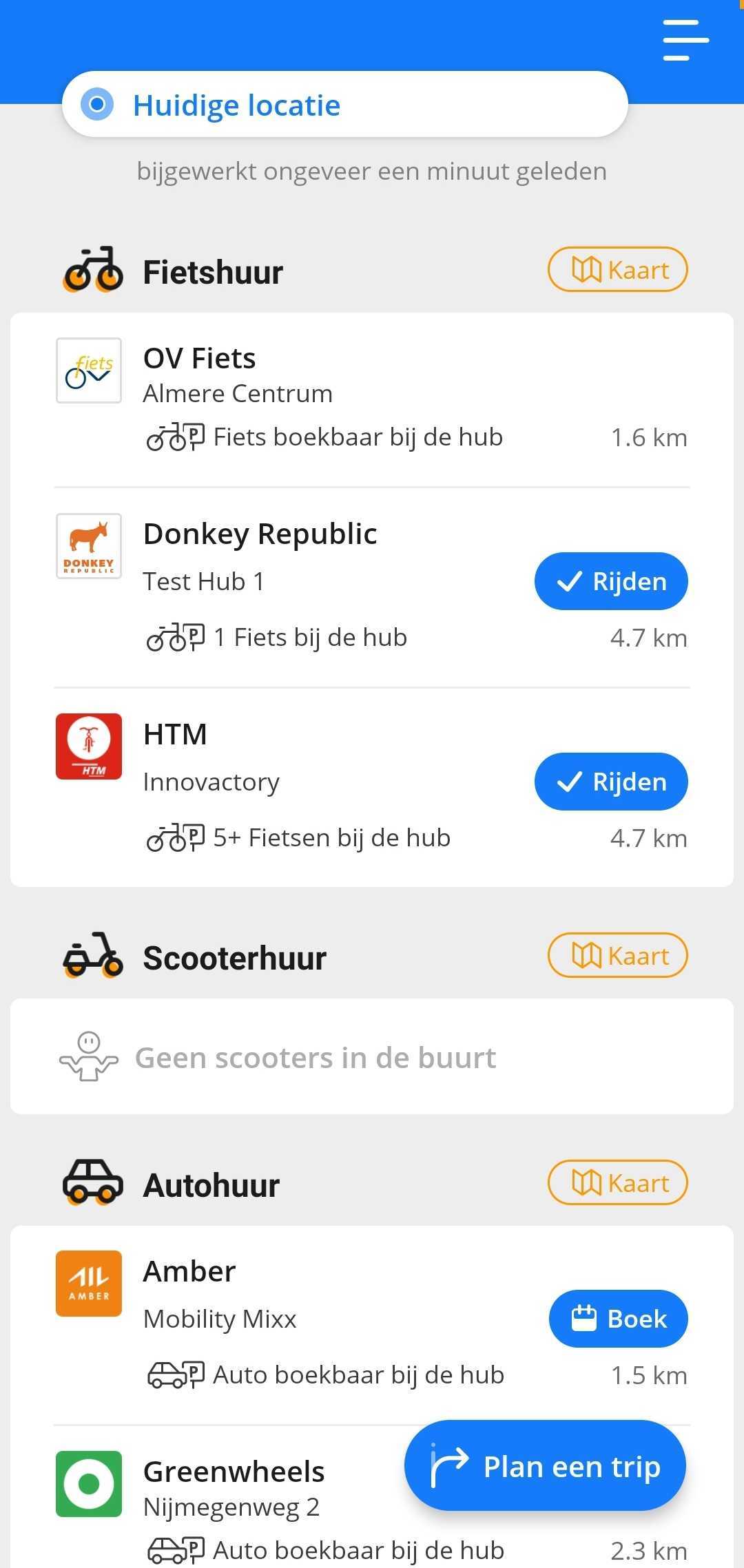Show the Kaart map for Scooterhuur
The image size is (744, 1568).
coord(618,956)
